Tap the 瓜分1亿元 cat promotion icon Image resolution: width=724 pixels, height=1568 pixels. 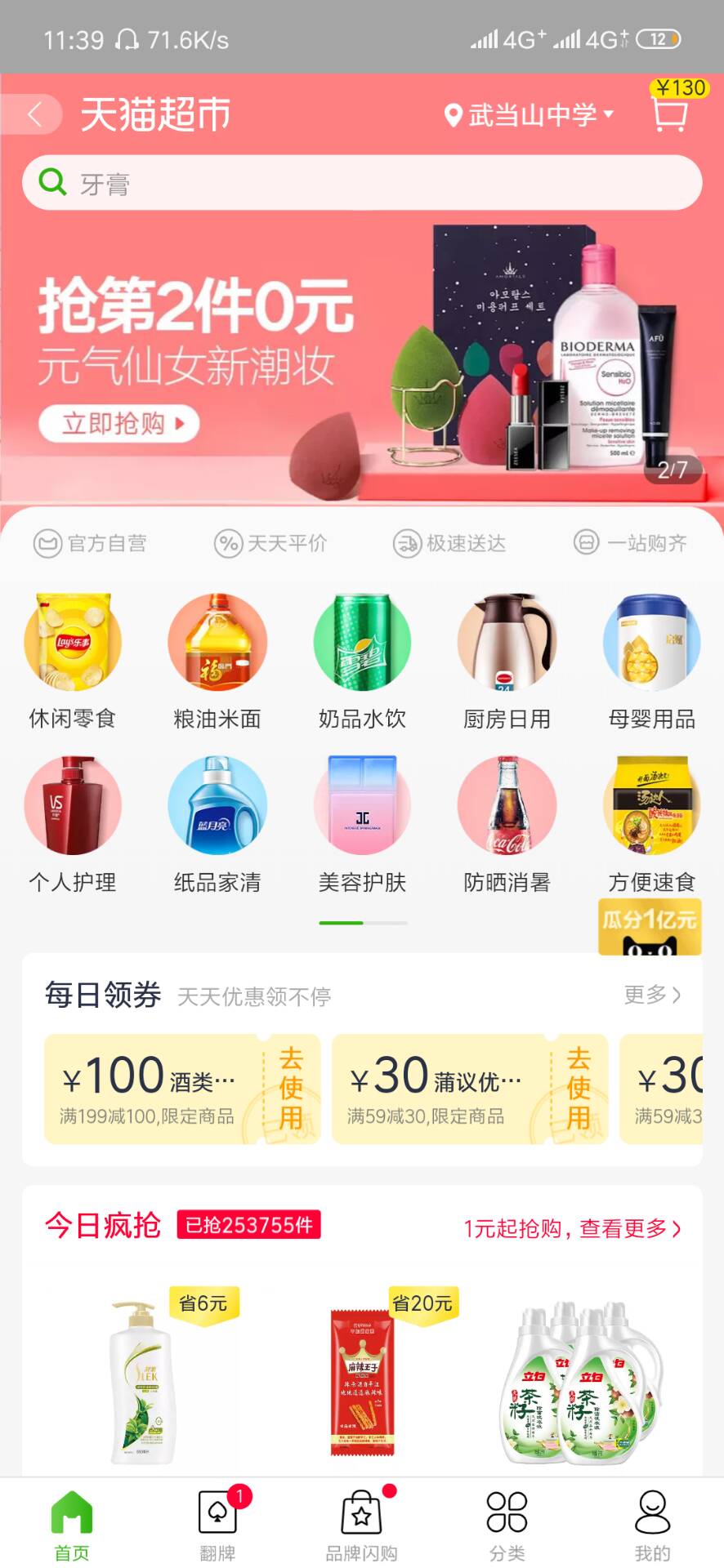650,927
